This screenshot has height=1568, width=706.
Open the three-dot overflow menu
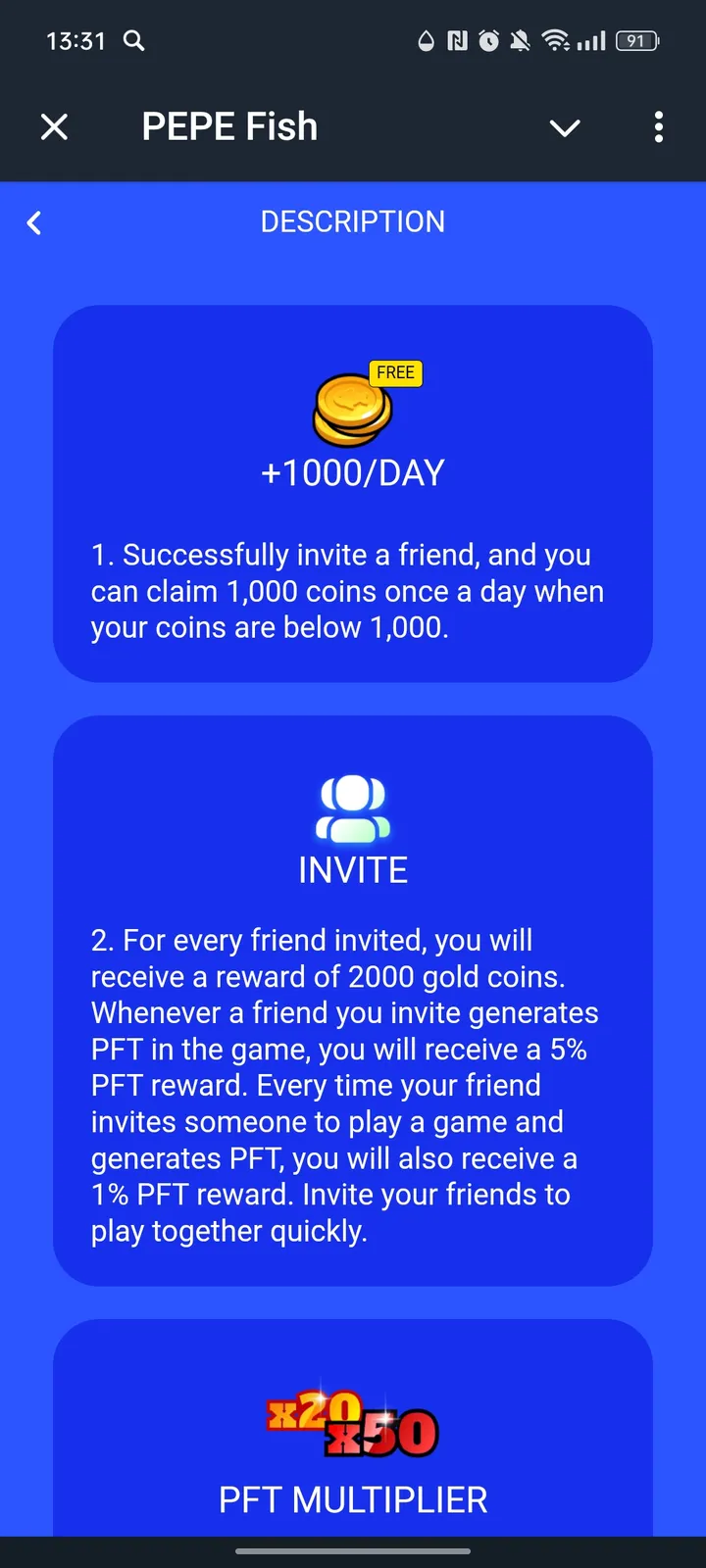(658, 127)
